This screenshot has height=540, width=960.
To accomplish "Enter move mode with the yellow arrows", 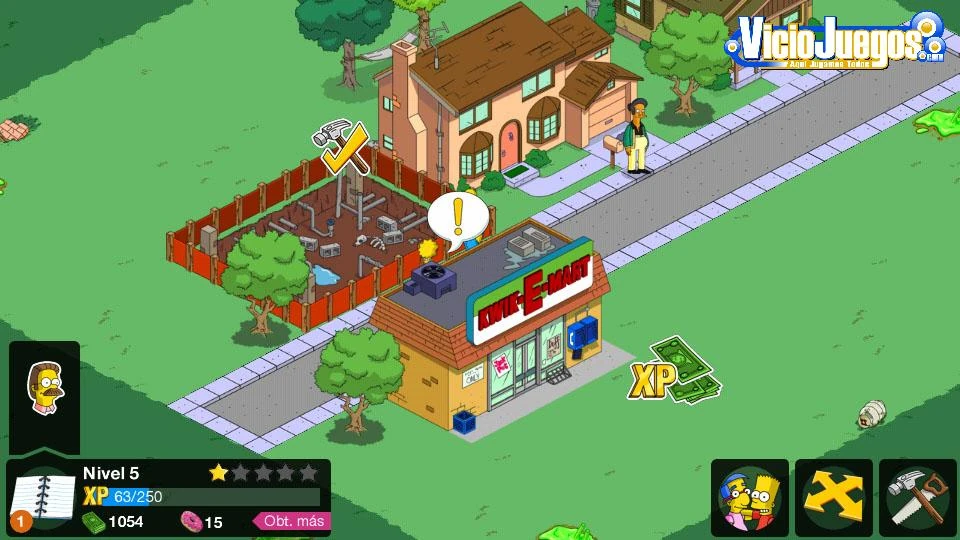I will tap(833, 498).
